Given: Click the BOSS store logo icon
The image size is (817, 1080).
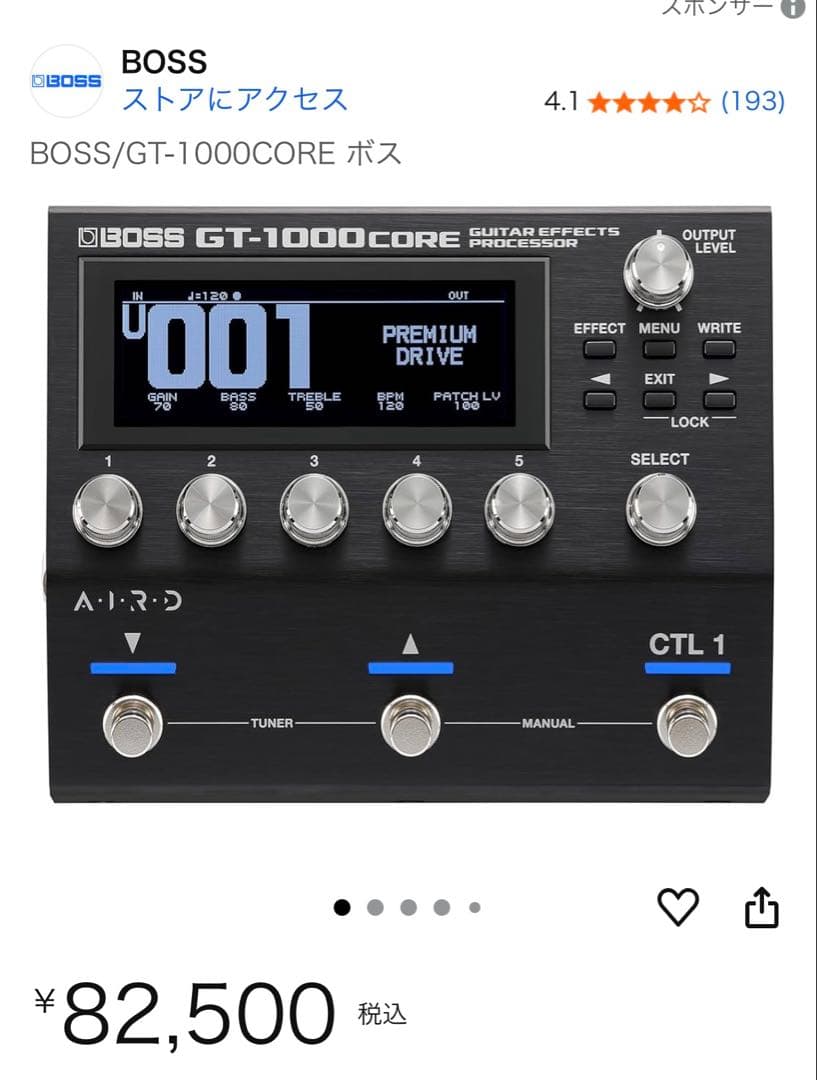Looking at the screenshot, I should click(68, 78).
